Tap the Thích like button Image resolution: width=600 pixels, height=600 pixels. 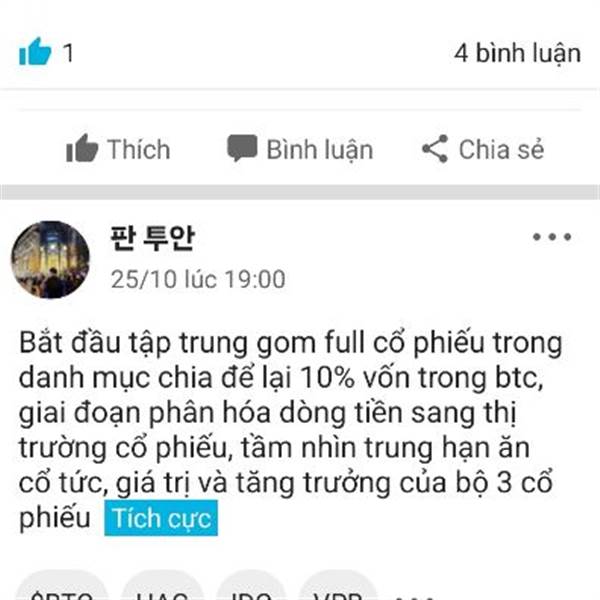[118, 149]
